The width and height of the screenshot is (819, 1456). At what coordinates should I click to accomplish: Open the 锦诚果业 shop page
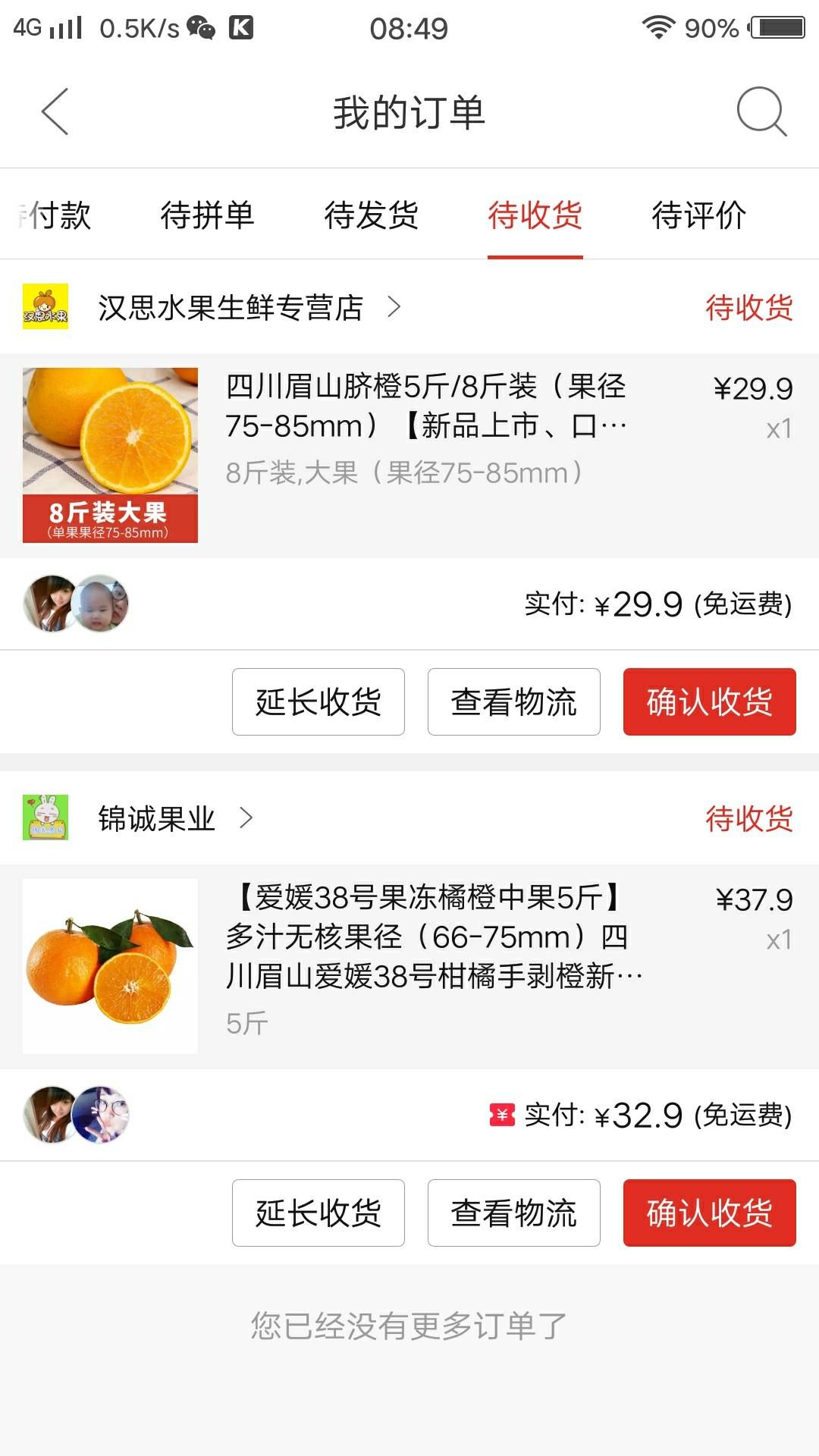157,818
